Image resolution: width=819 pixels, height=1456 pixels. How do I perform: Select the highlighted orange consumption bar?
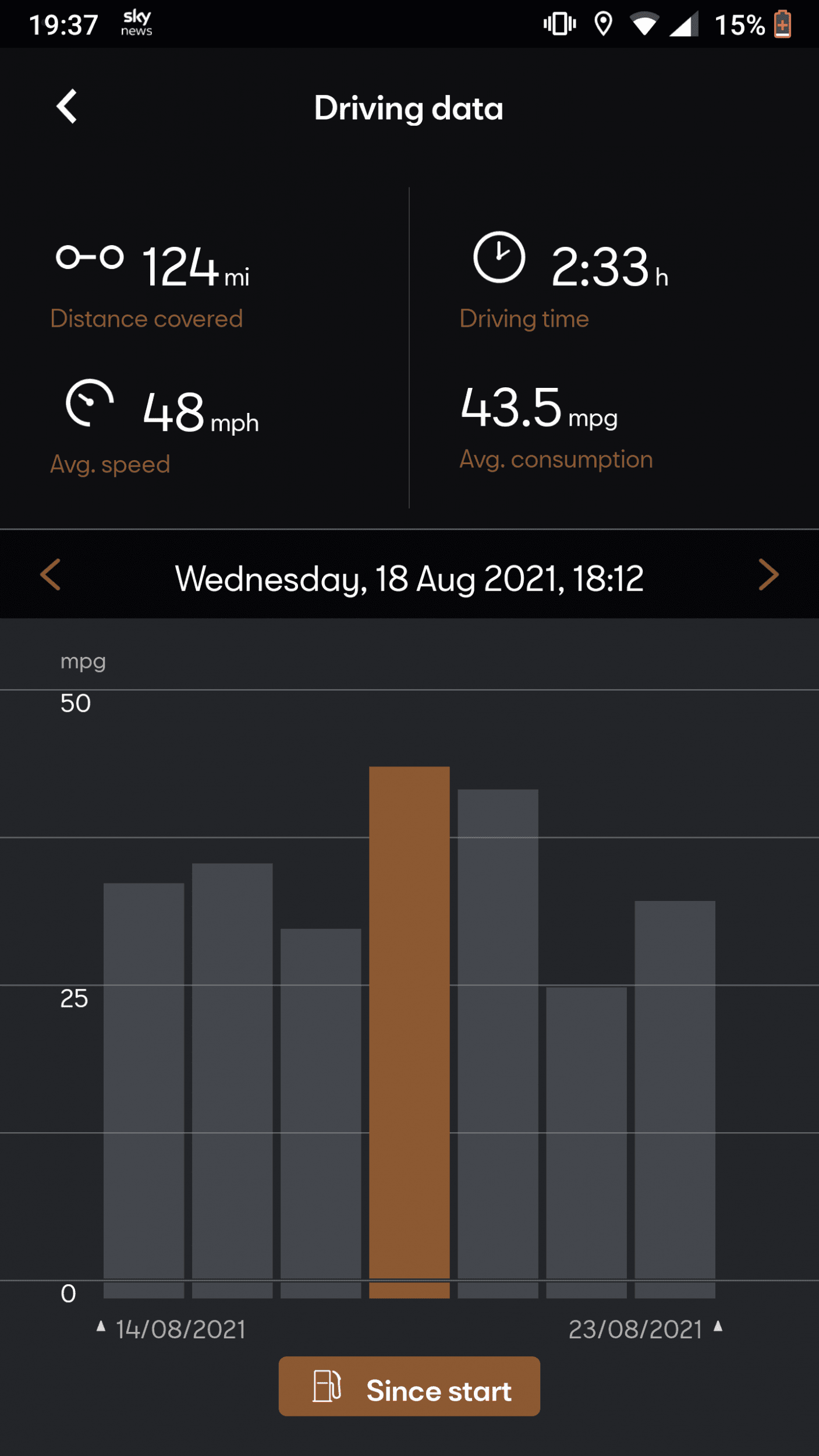(409, 1031)
